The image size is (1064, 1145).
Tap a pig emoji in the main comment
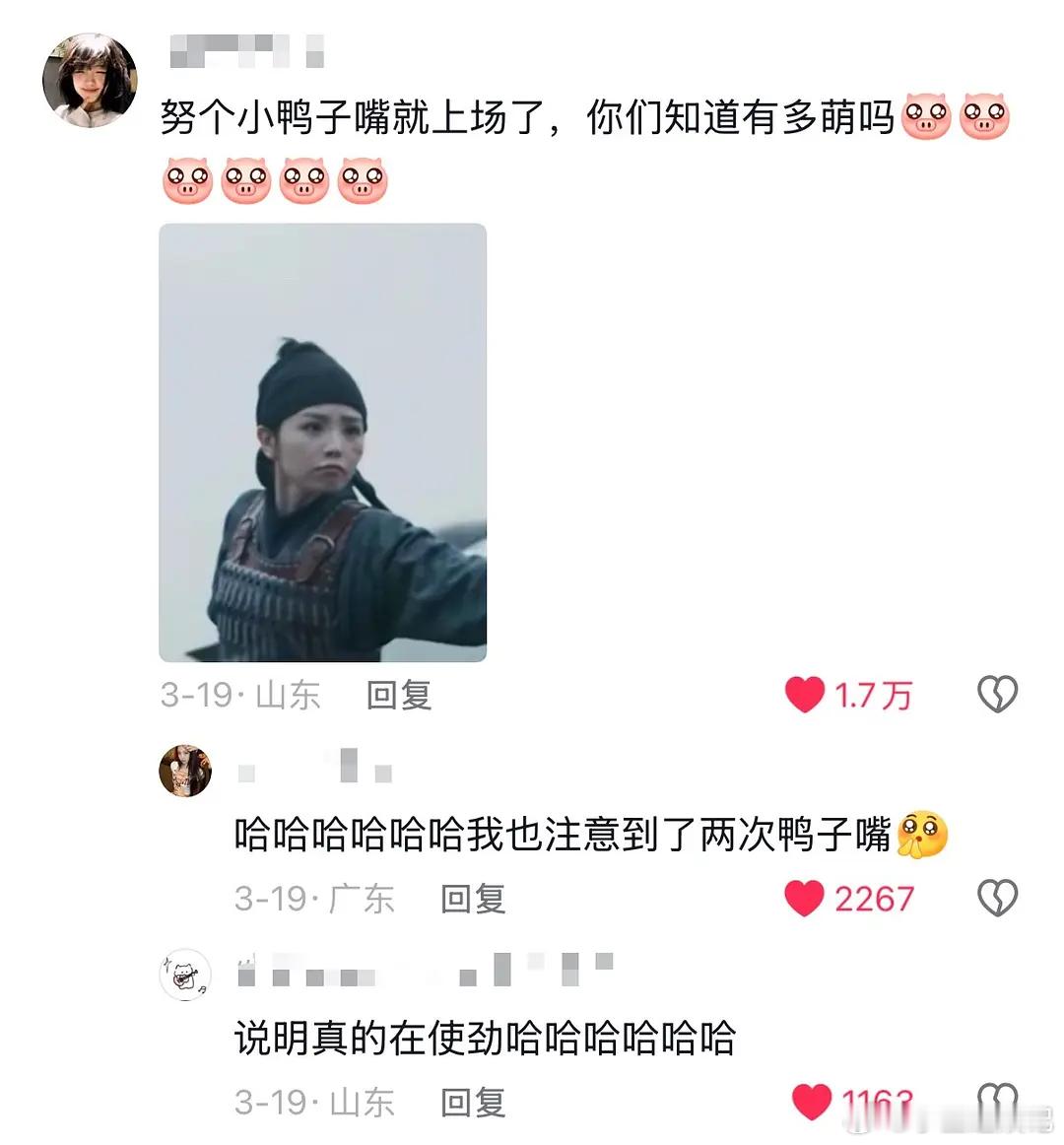click(924, 120)
